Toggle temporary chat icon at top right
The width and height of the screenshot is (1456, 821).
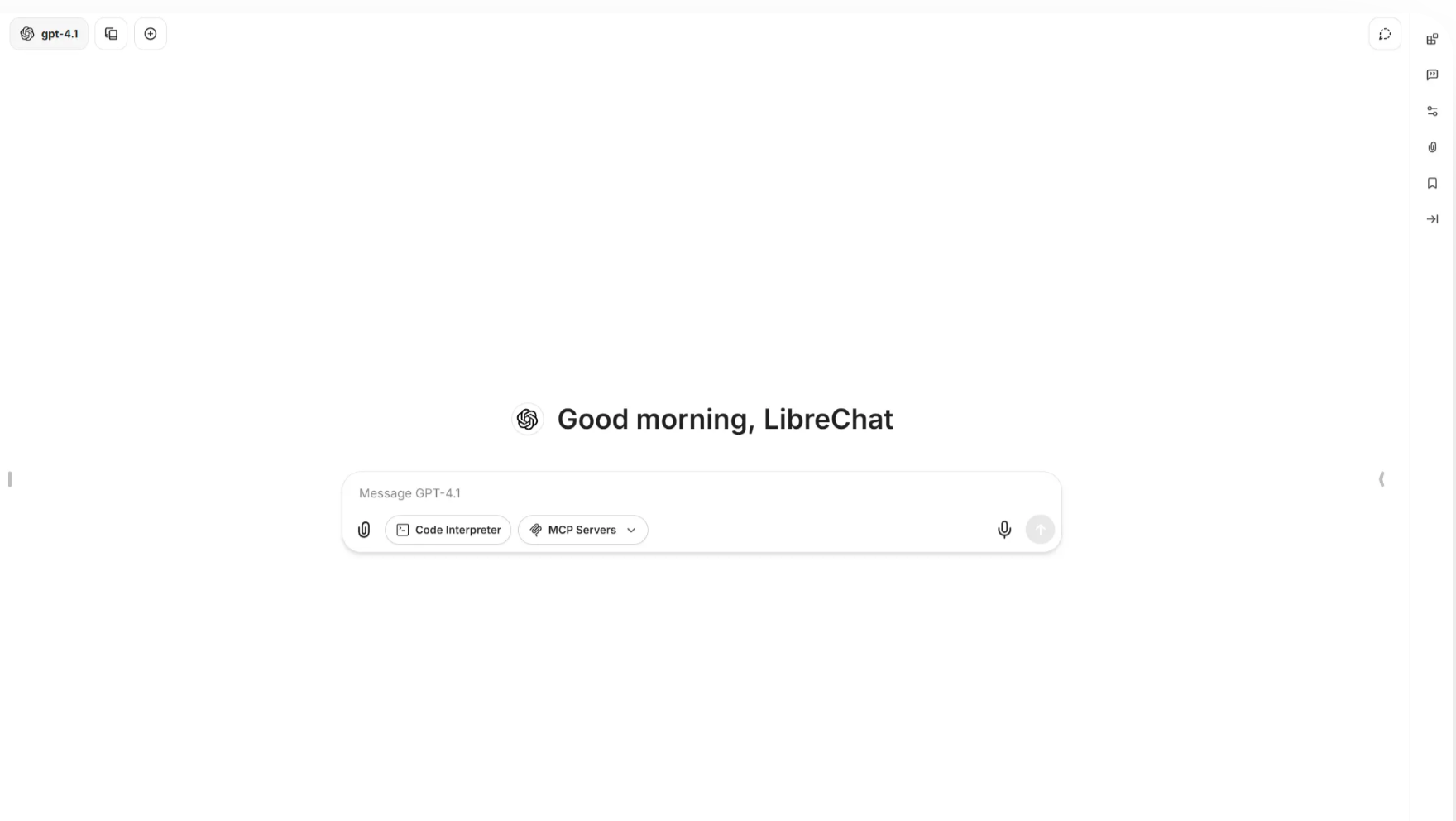[x=1384, y=34]
